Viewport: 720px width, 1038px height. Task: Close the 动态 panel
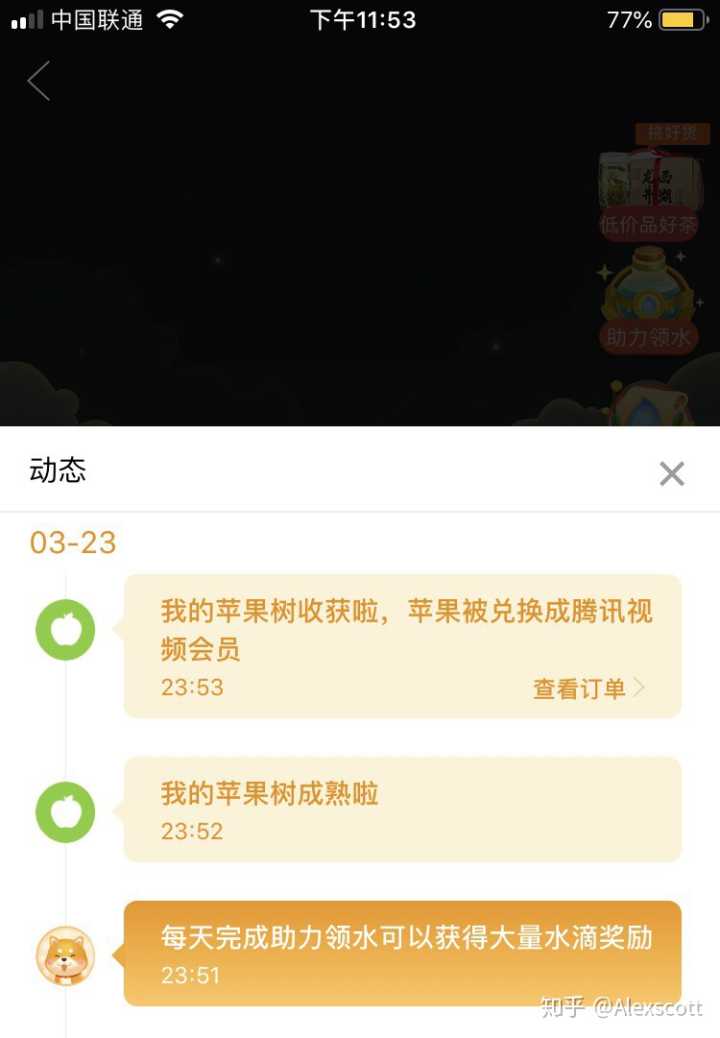coord(672,473)
